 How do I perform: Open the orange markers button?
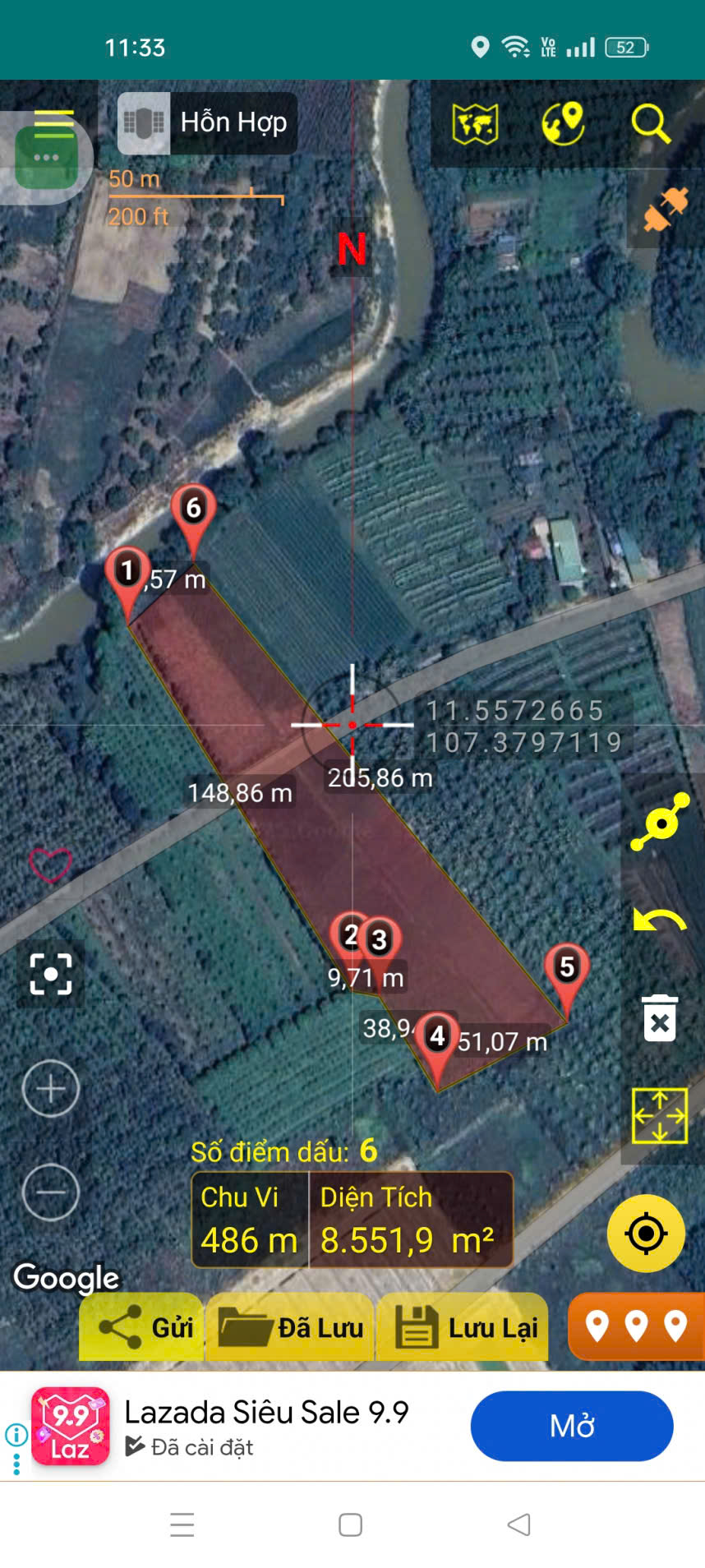point(636,1326)
